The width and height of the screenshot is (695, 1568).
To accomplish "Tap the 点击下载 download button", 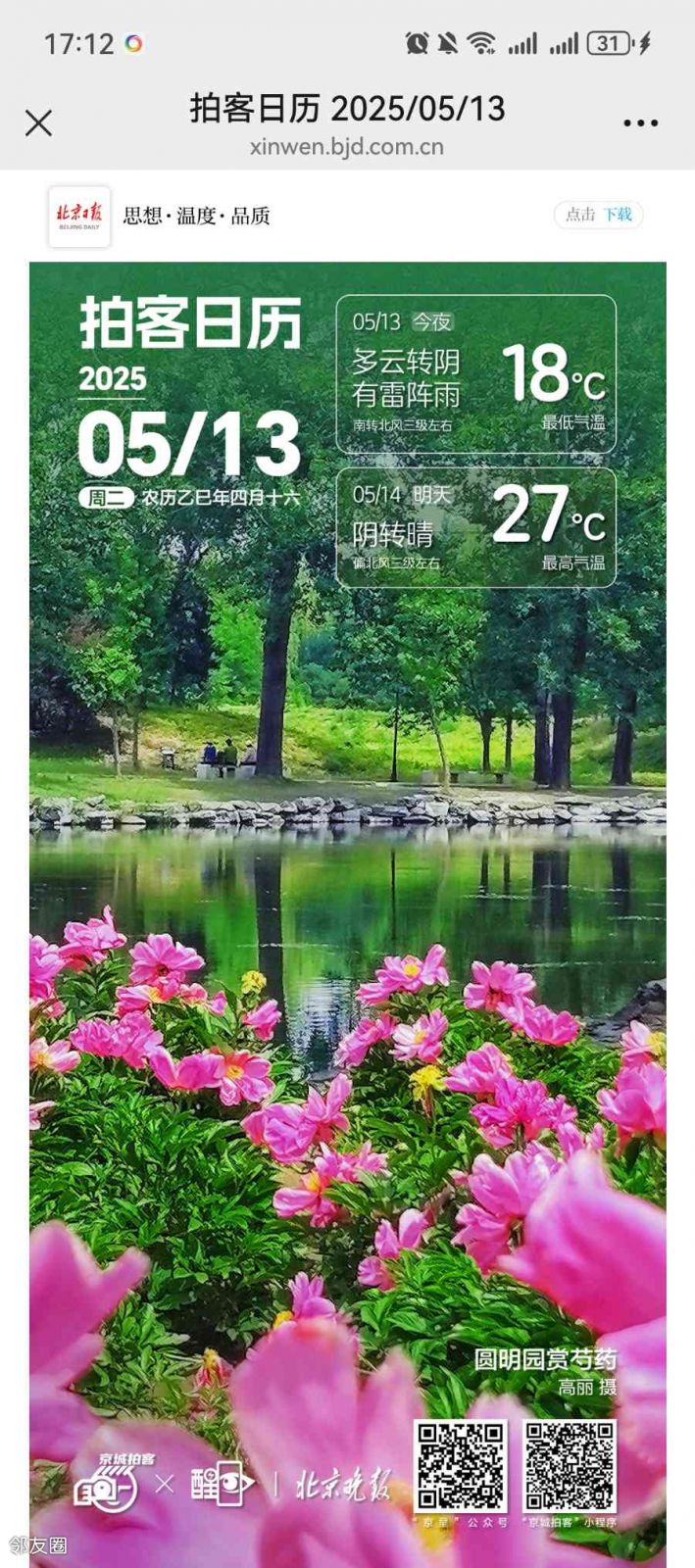I will [598, 215].
